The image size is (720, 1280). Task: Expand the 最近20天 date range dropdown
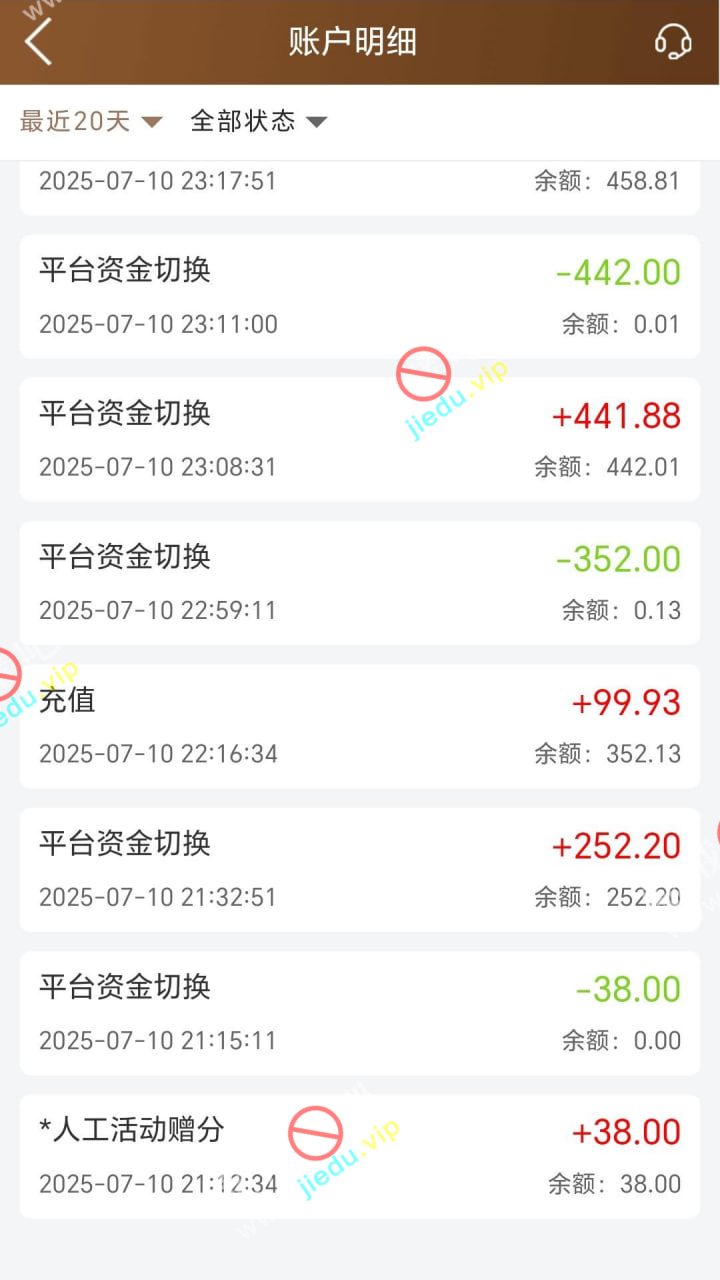(x=90, y=122)
